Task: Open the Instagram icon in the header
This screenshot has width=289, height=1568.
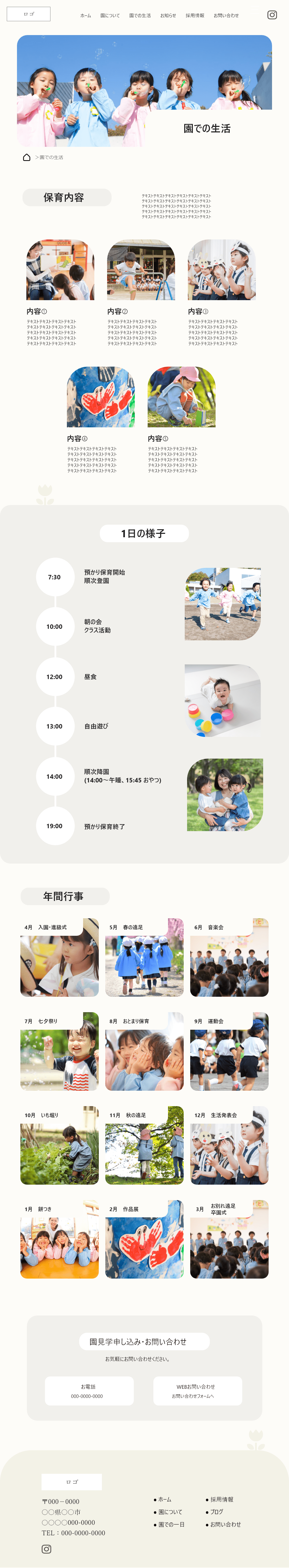Action: click(272, 15)
